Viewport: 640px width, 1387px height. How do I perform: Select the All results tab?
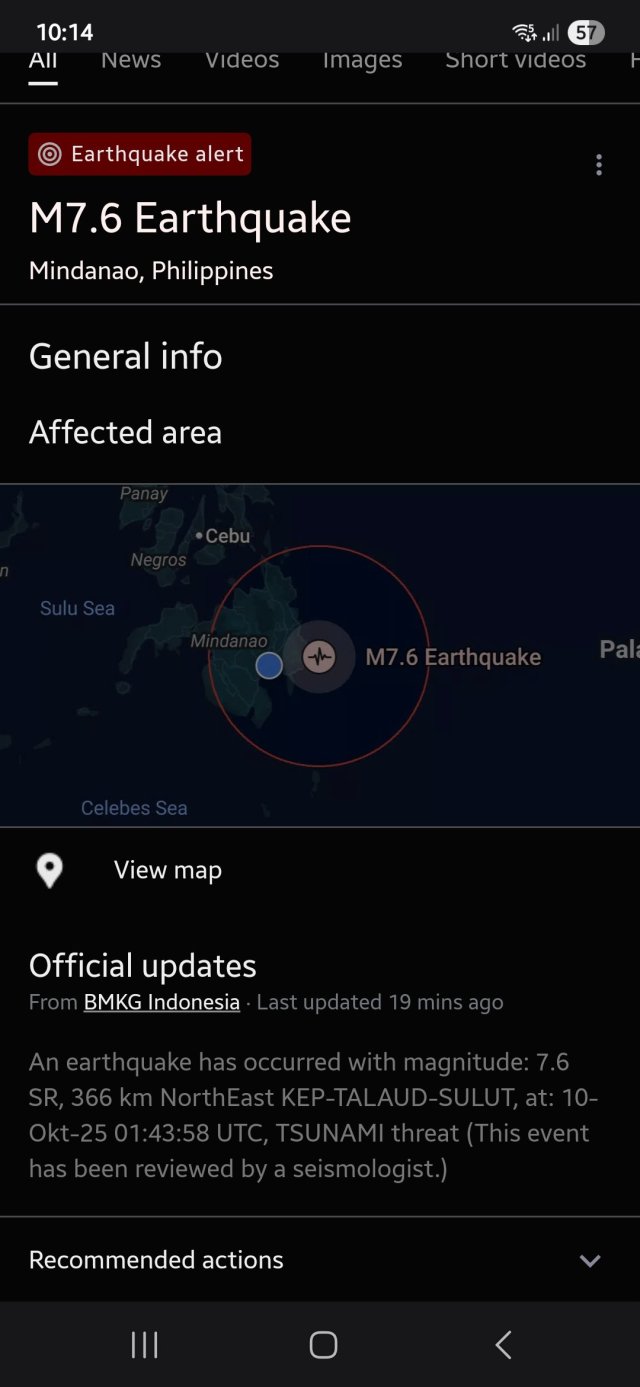click(x=43, y=61)
